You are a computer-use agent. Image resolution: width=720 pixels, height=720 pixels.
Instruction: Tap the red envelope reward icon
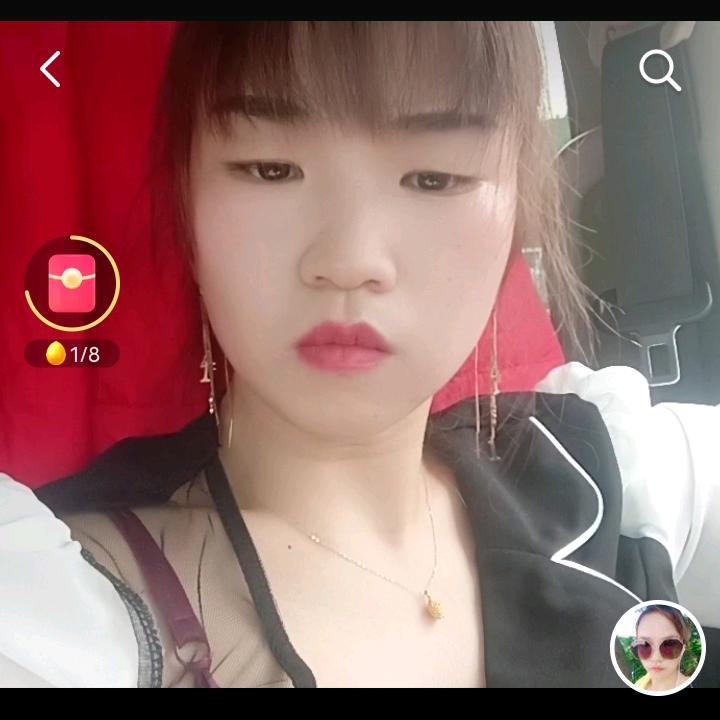(x=72, y=284)
